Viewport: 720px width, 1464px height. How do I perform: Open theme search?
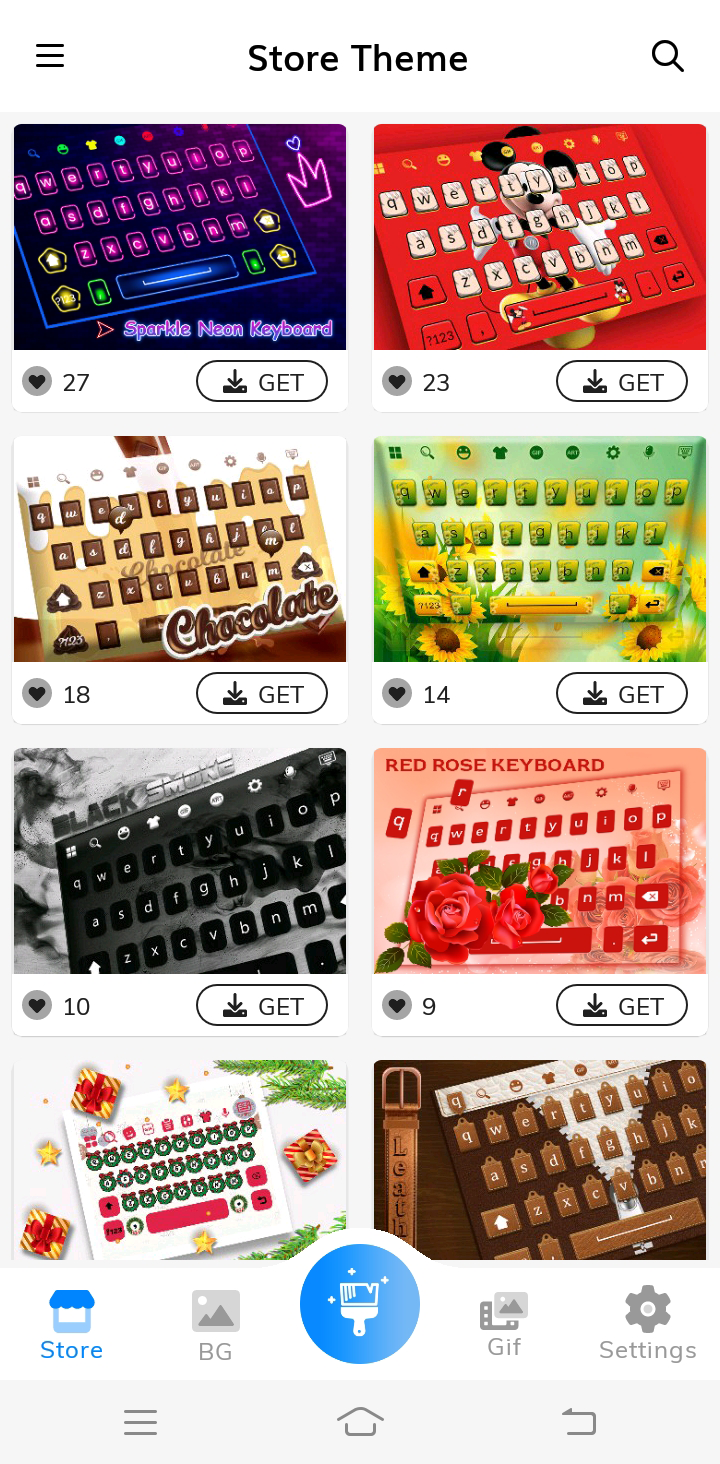click(667, 56)
